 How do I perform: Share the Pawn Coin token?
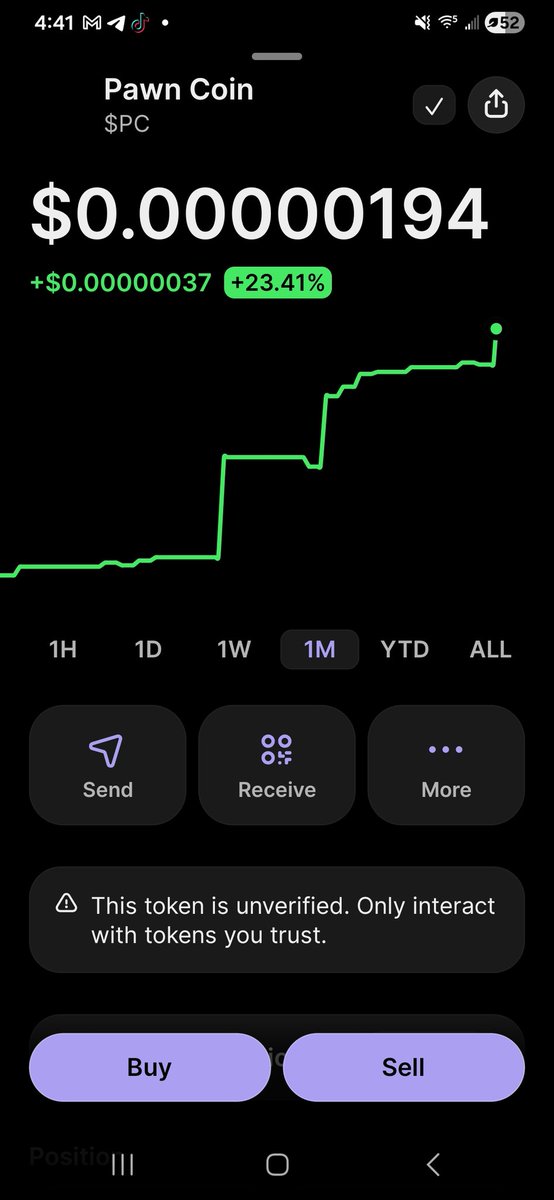(496, 106)
